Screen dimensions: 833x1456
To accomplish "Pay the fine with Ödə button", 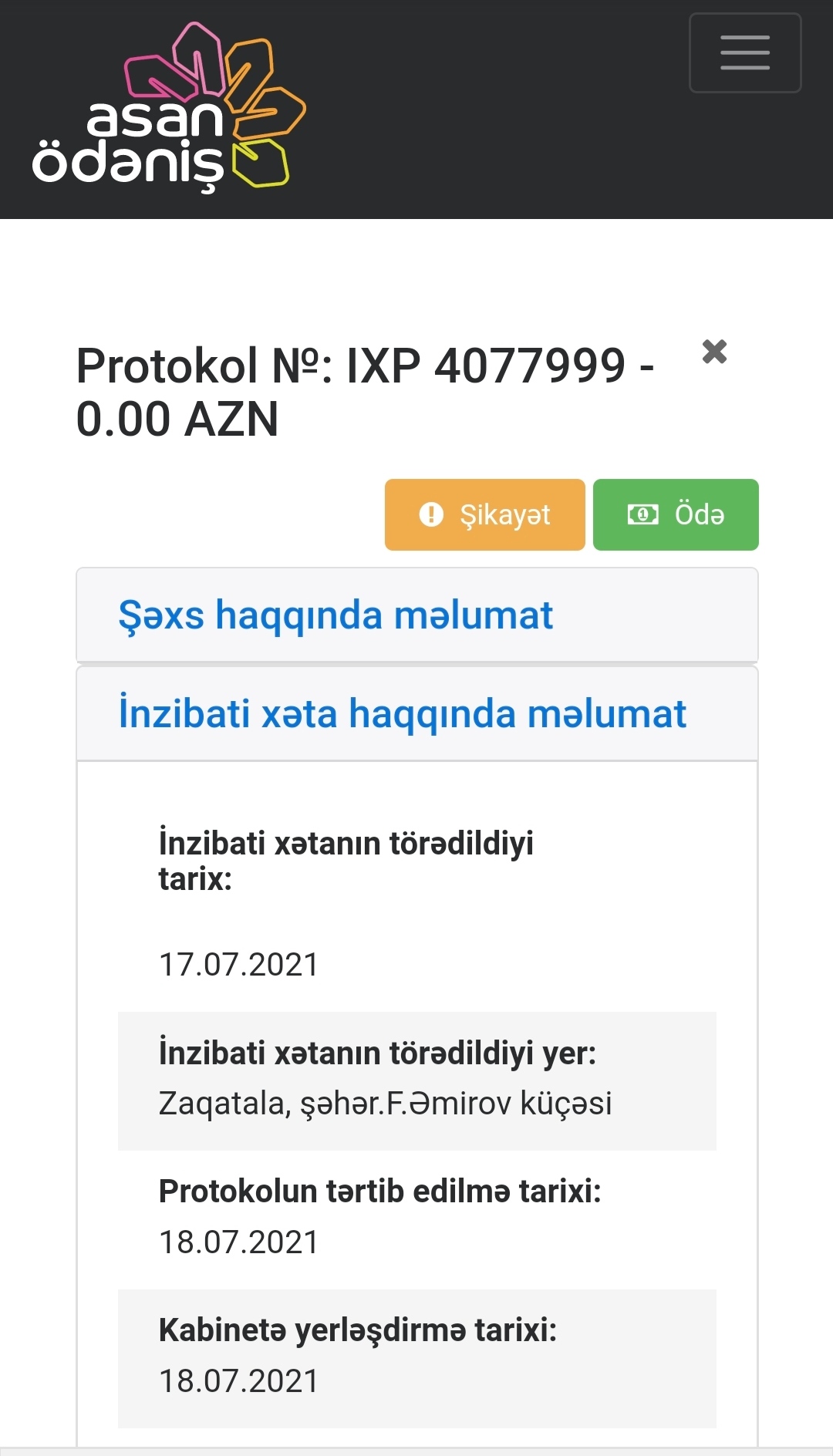I will click(675, 514).
